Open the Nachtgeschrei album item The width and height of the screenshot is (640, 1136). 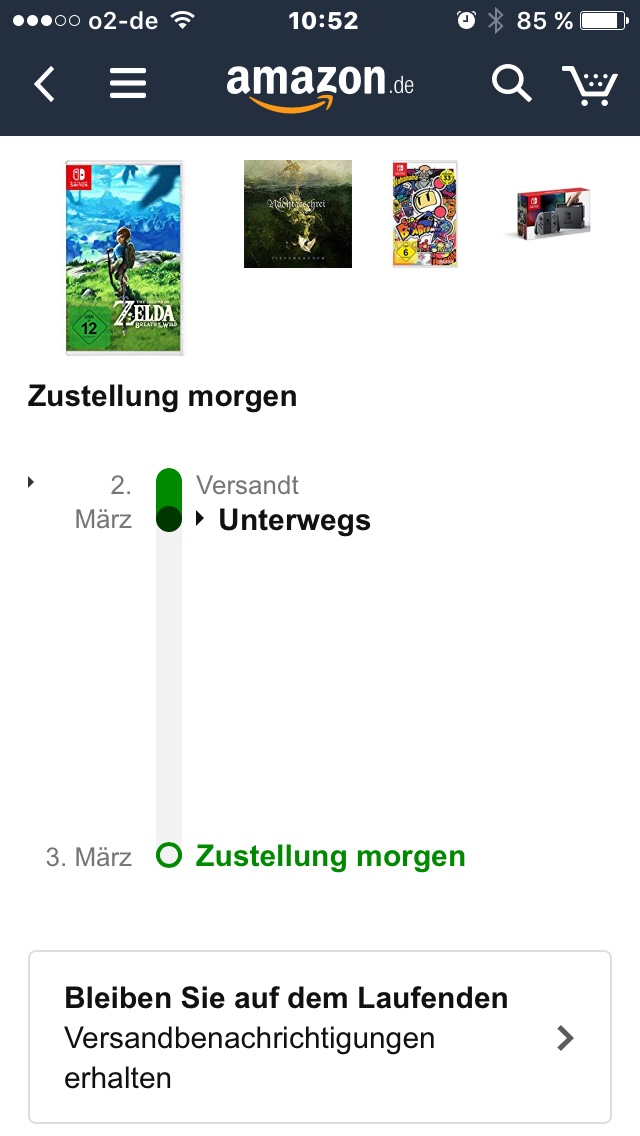click(298, 214)
